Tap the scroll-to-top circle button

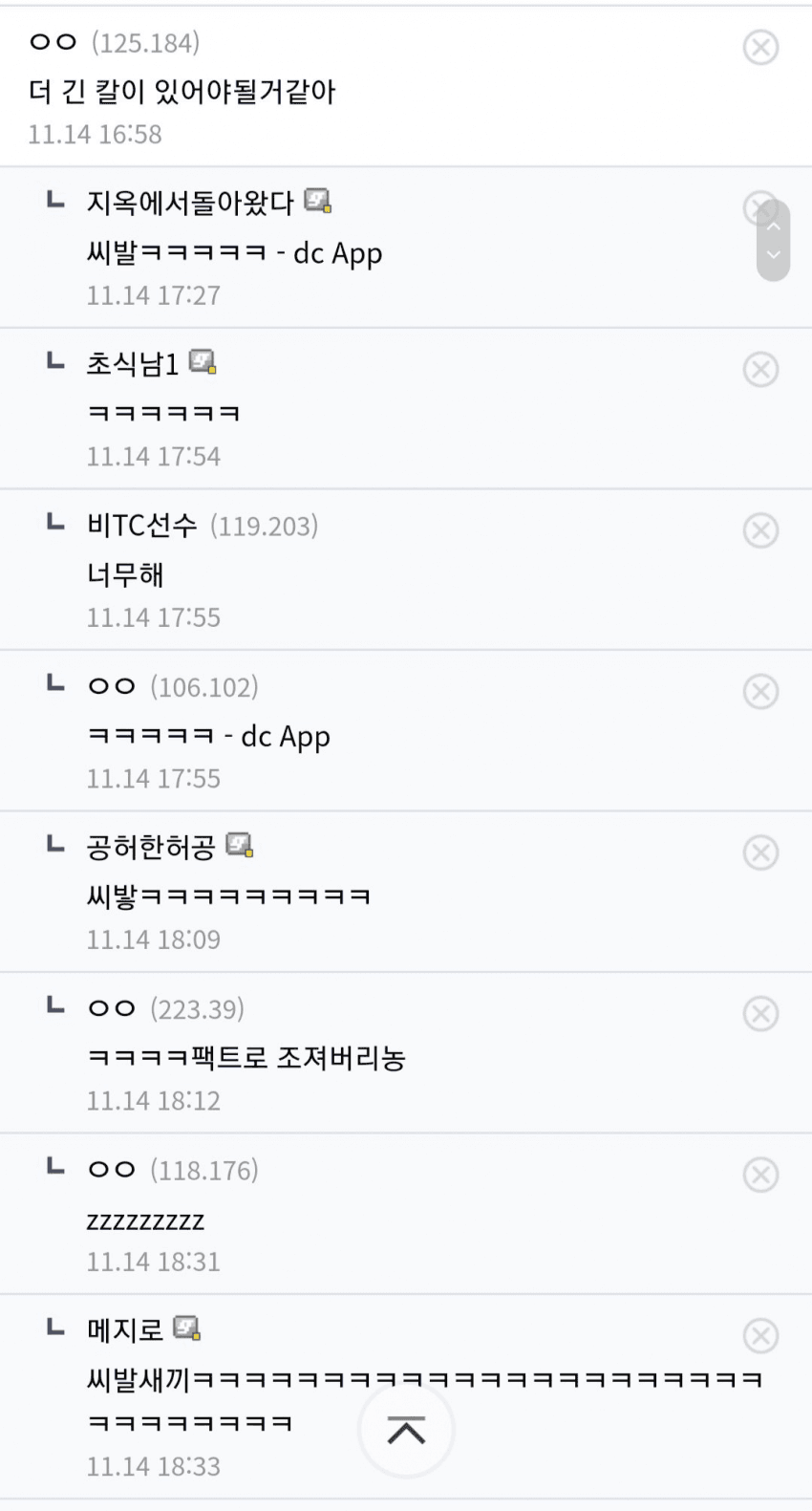406,1430
